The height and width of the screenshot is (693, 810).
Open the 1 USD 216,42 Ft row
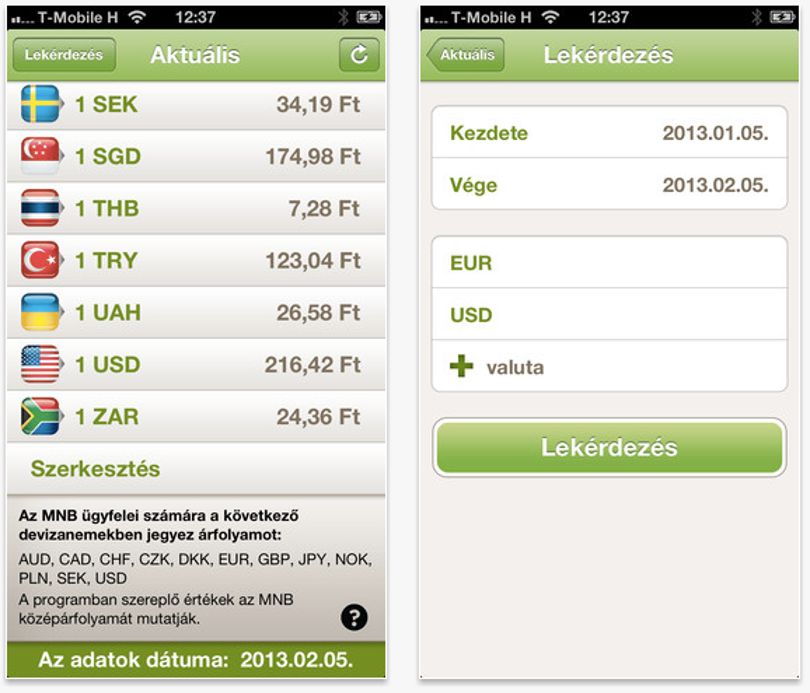pos(196,365)
